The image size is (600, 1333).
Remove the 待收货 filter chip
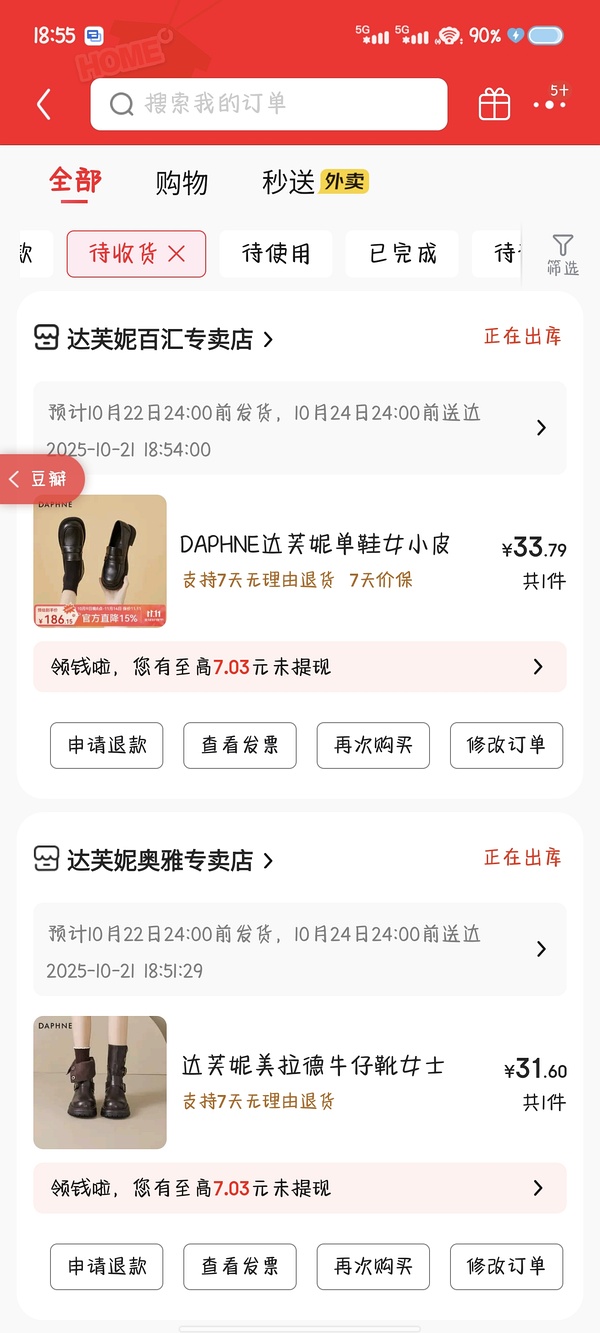(x=177, y=254)
